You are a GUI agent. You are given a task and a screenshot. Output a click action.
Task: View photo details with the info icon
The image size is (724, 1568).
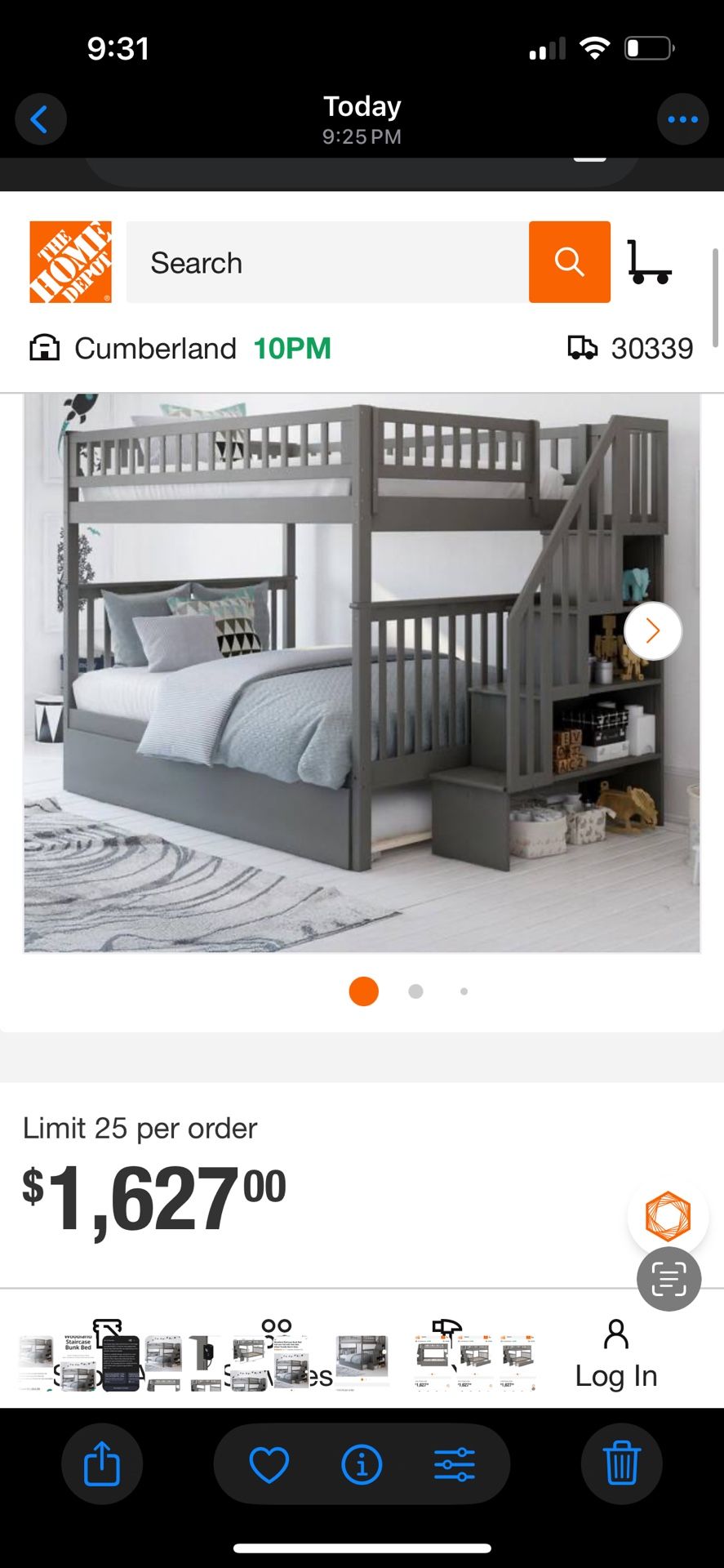coord(362,1463)
